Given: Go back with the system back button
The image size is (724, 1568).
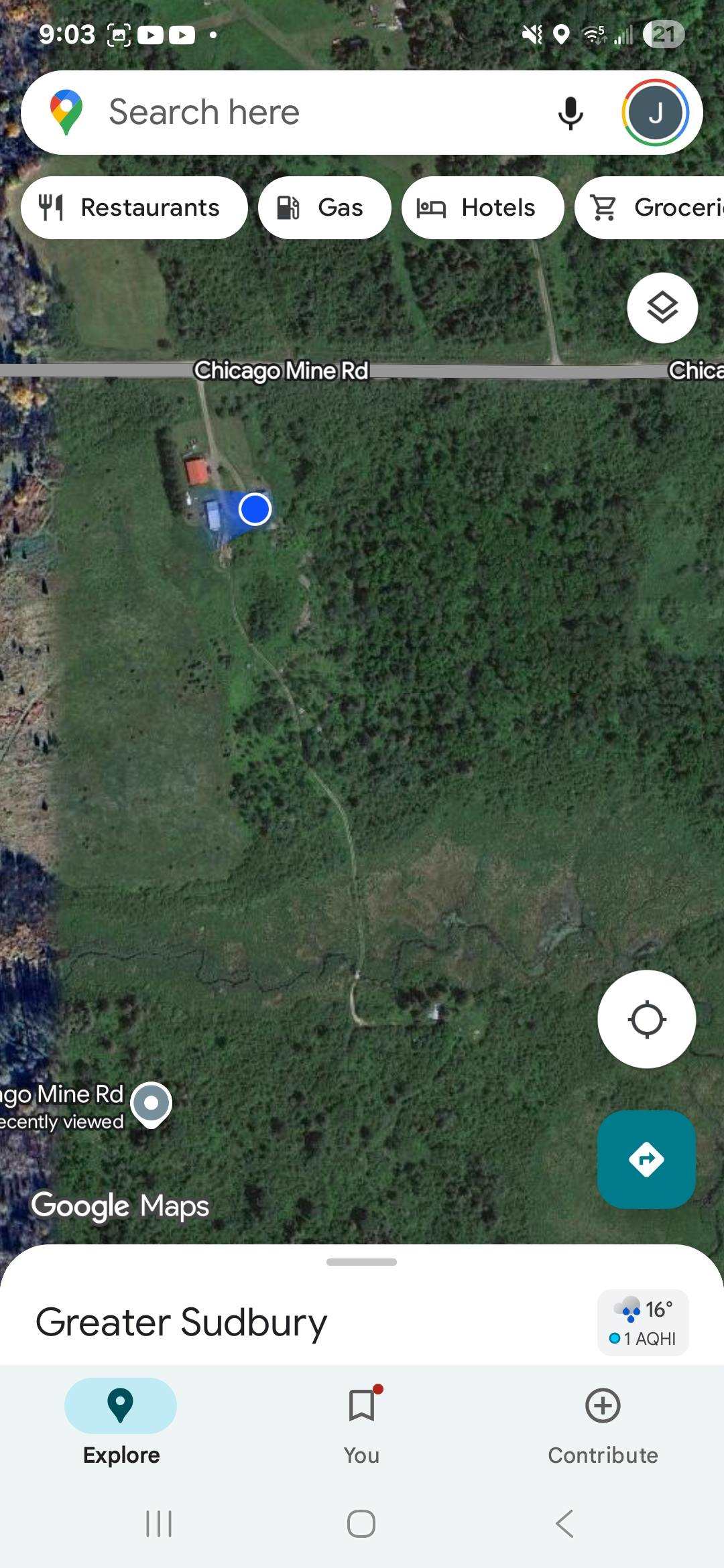Looking at the screenshot, I should 564,1524.
